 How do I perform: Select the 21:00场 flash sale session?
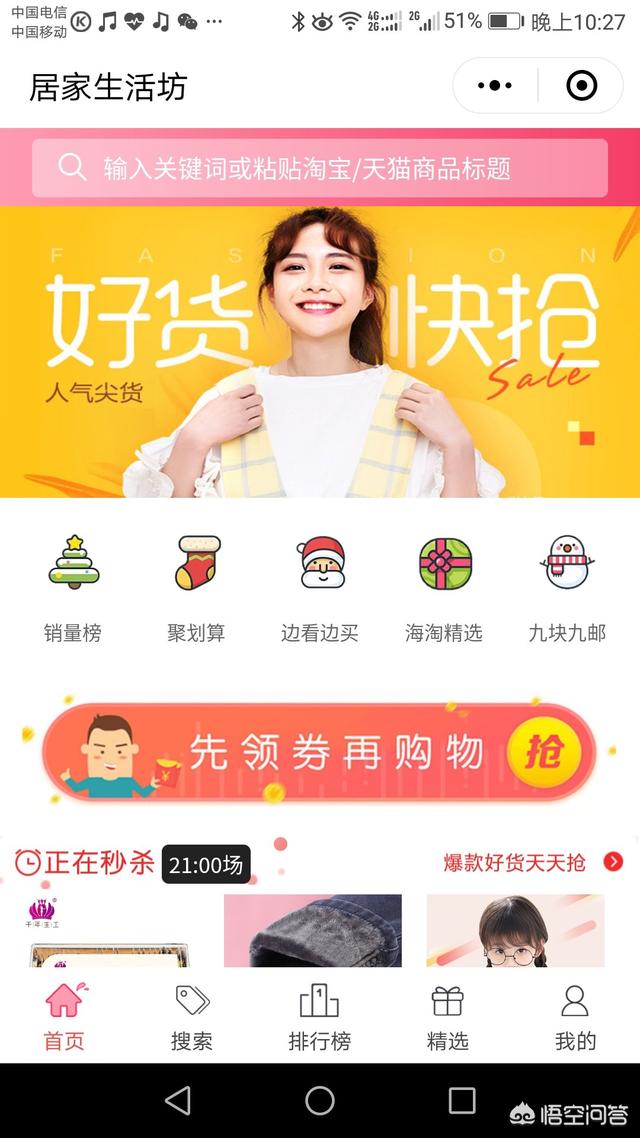206,865
